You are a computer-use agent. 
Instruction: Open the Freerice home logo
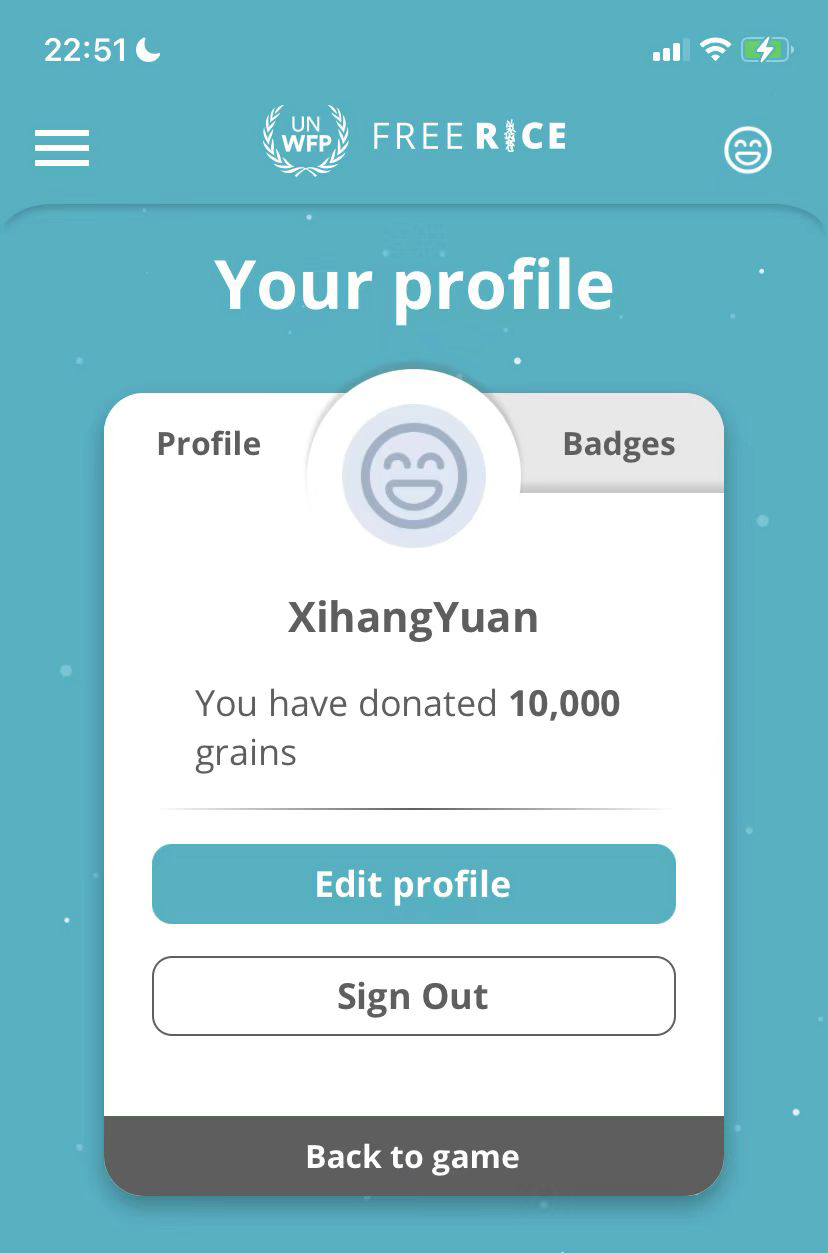tap(414, 139)
